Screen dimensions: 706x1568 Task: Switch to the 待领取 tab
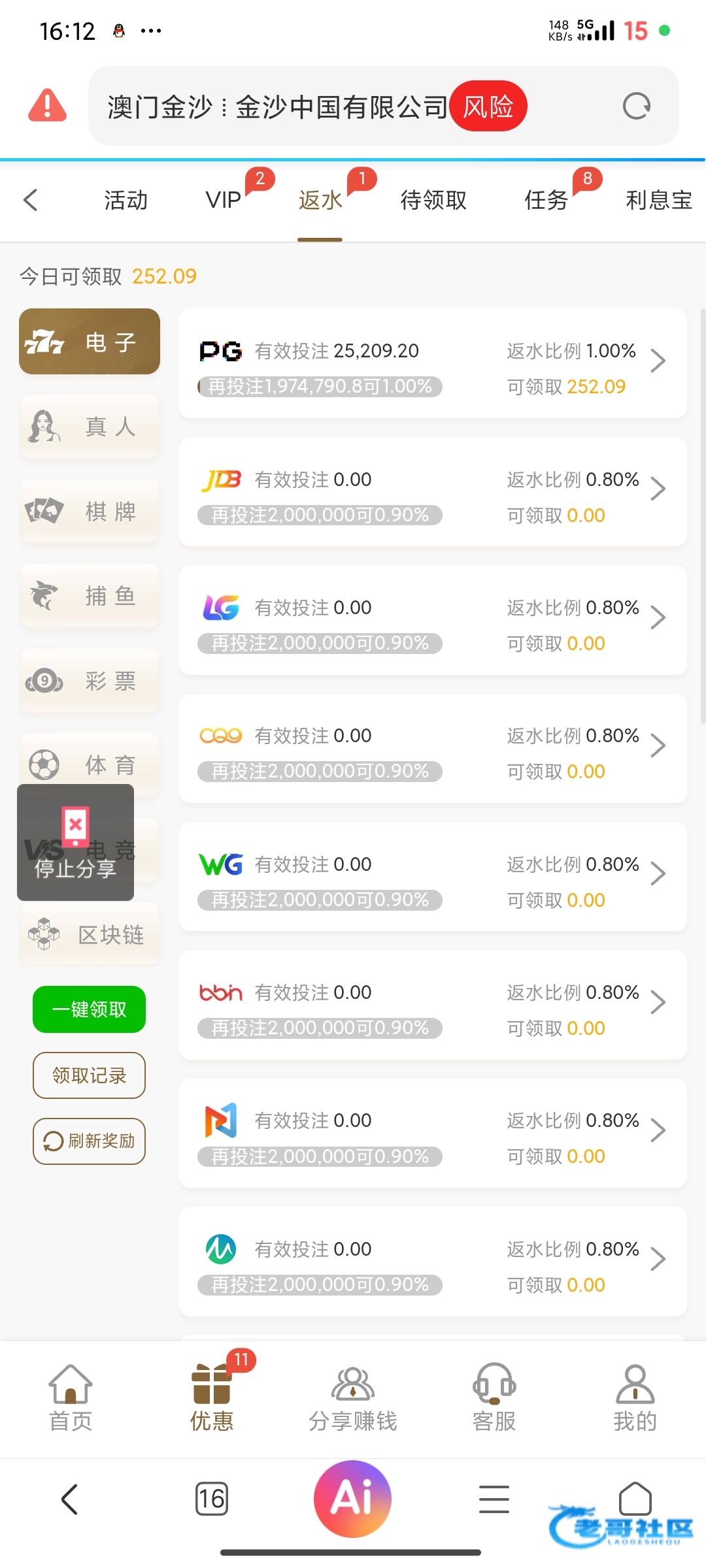pos(433,200)
